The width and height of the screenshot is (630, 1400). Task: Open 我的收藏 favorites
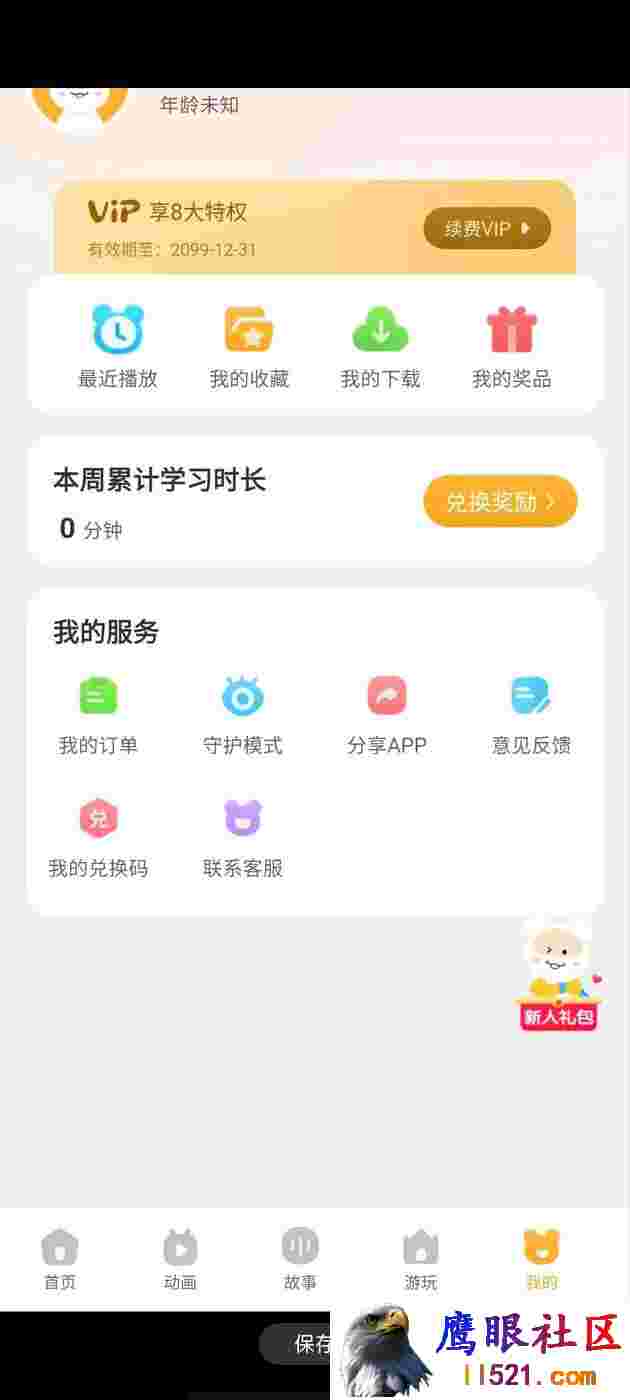point(249,347)
